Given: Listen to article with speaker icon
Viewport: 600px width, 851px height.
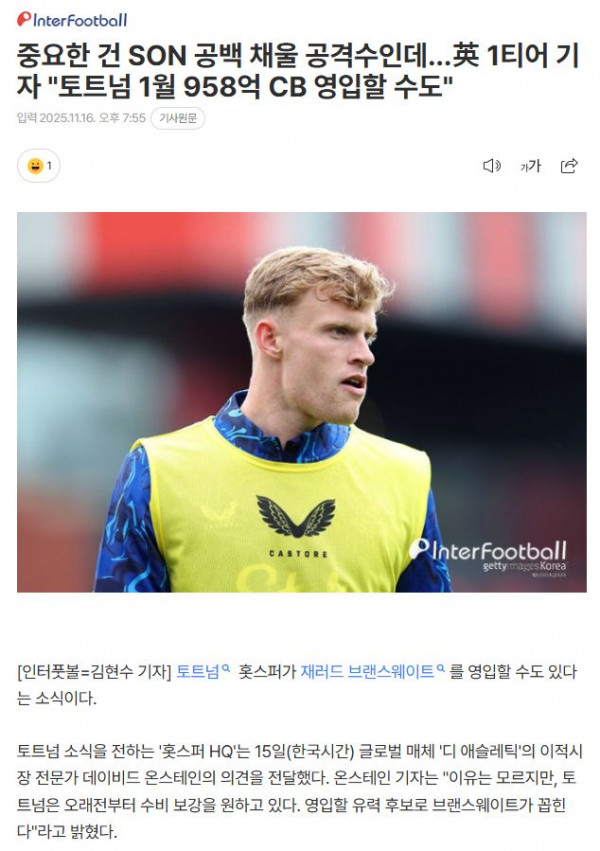Looking at the screenshot, I should 491,166.
